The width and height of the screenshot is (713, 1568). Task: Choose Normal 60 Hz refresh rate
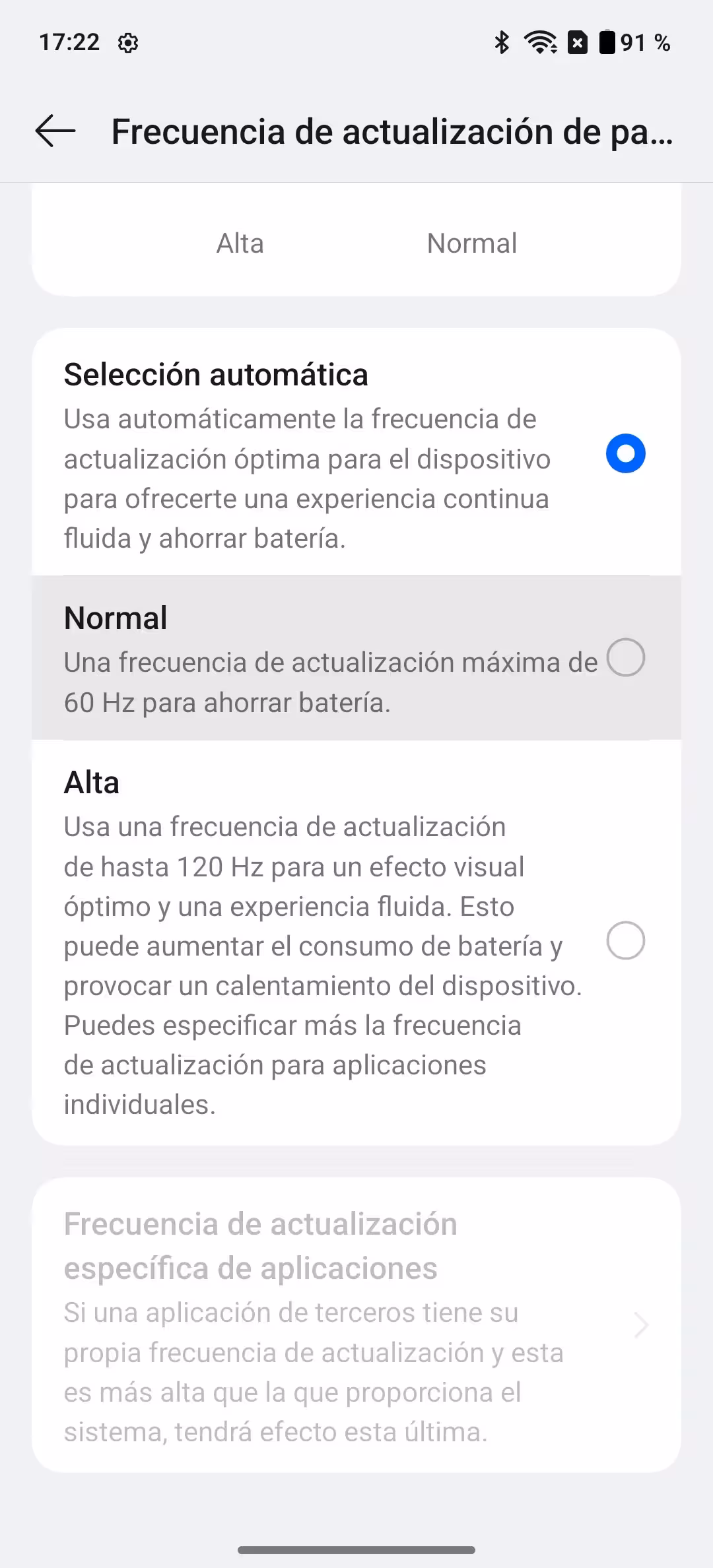coord(356,658)
